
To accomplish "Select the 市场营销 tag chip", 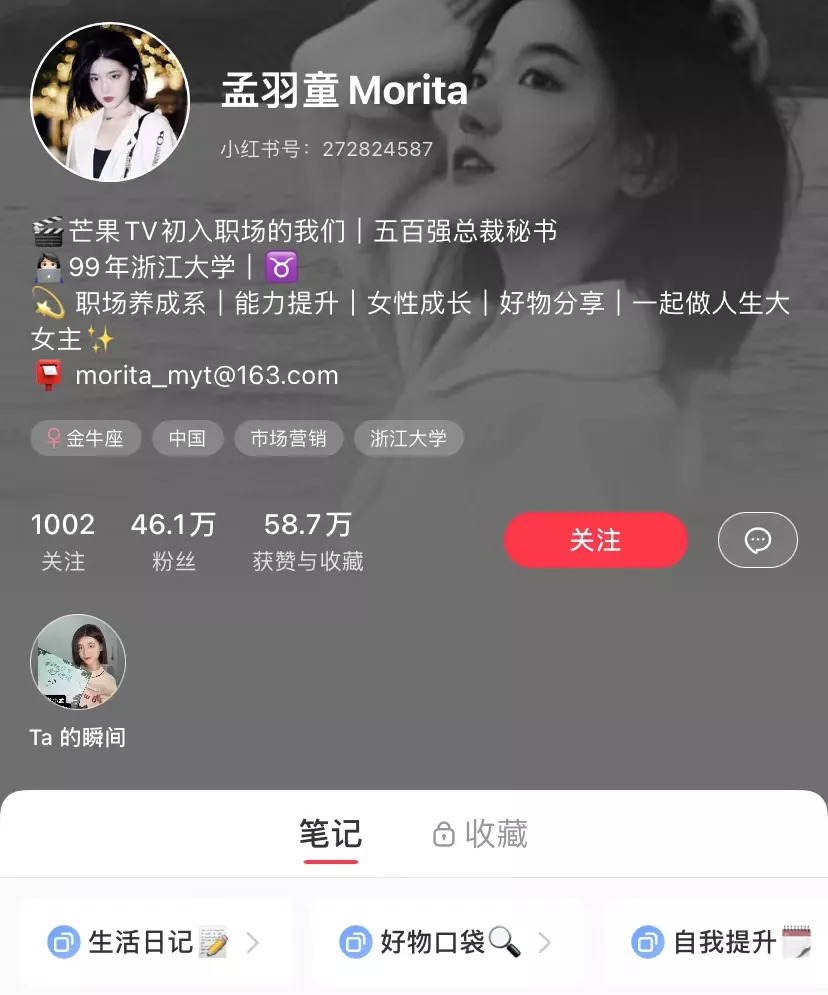I will 288,438.
